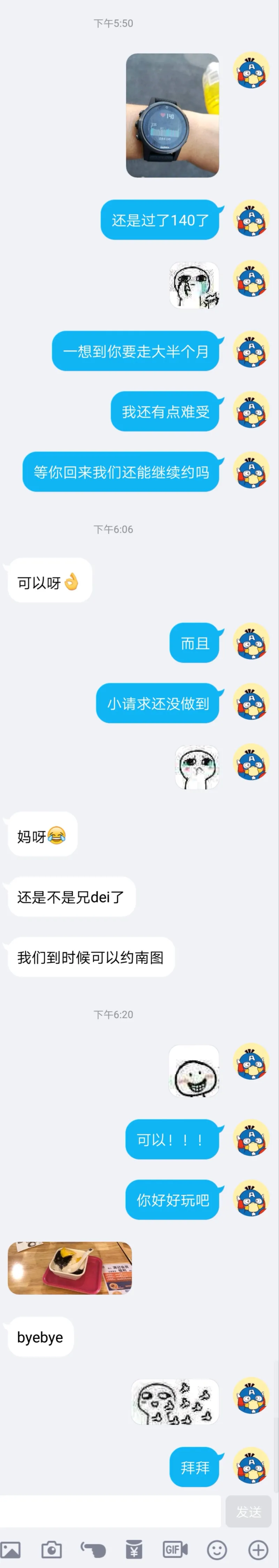This screenshot has width=279, height=1568.
Task: Open the crying sticker sent after 还是过了140了
Action: [x=194, y=285]
